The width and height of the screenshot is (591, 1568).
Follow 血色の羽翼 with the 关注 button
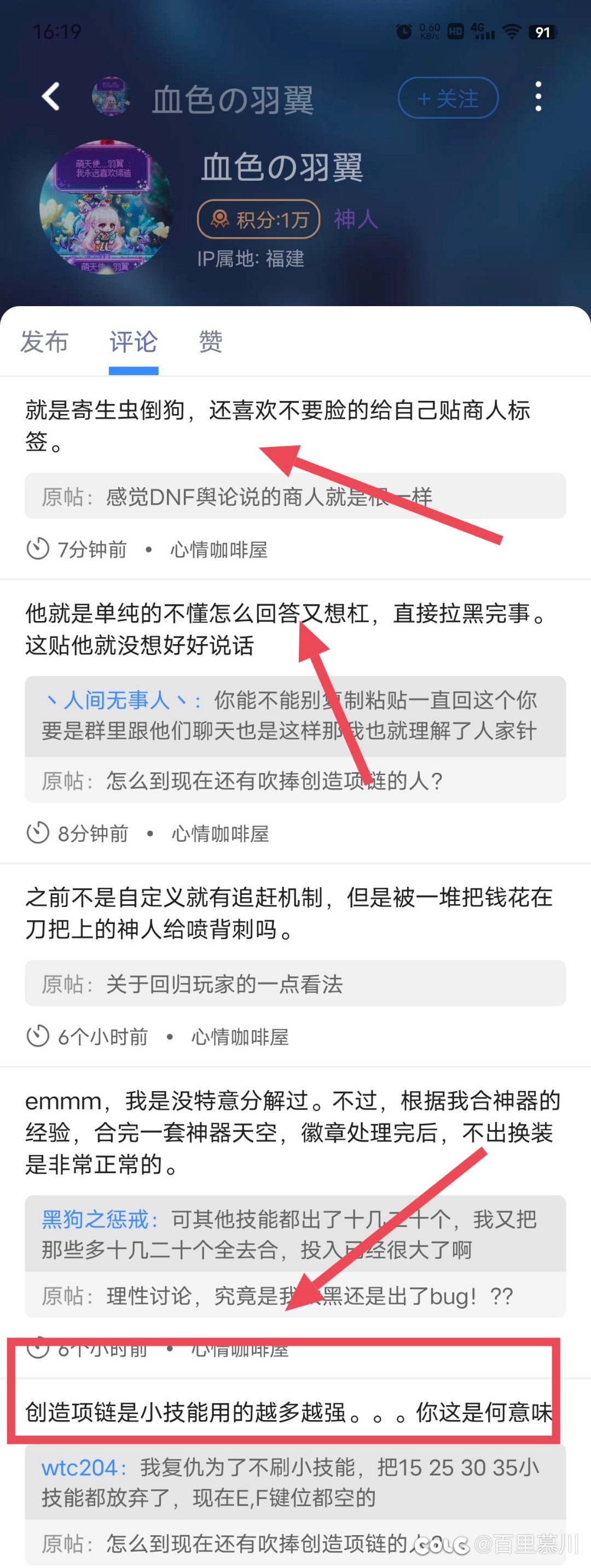448,98
